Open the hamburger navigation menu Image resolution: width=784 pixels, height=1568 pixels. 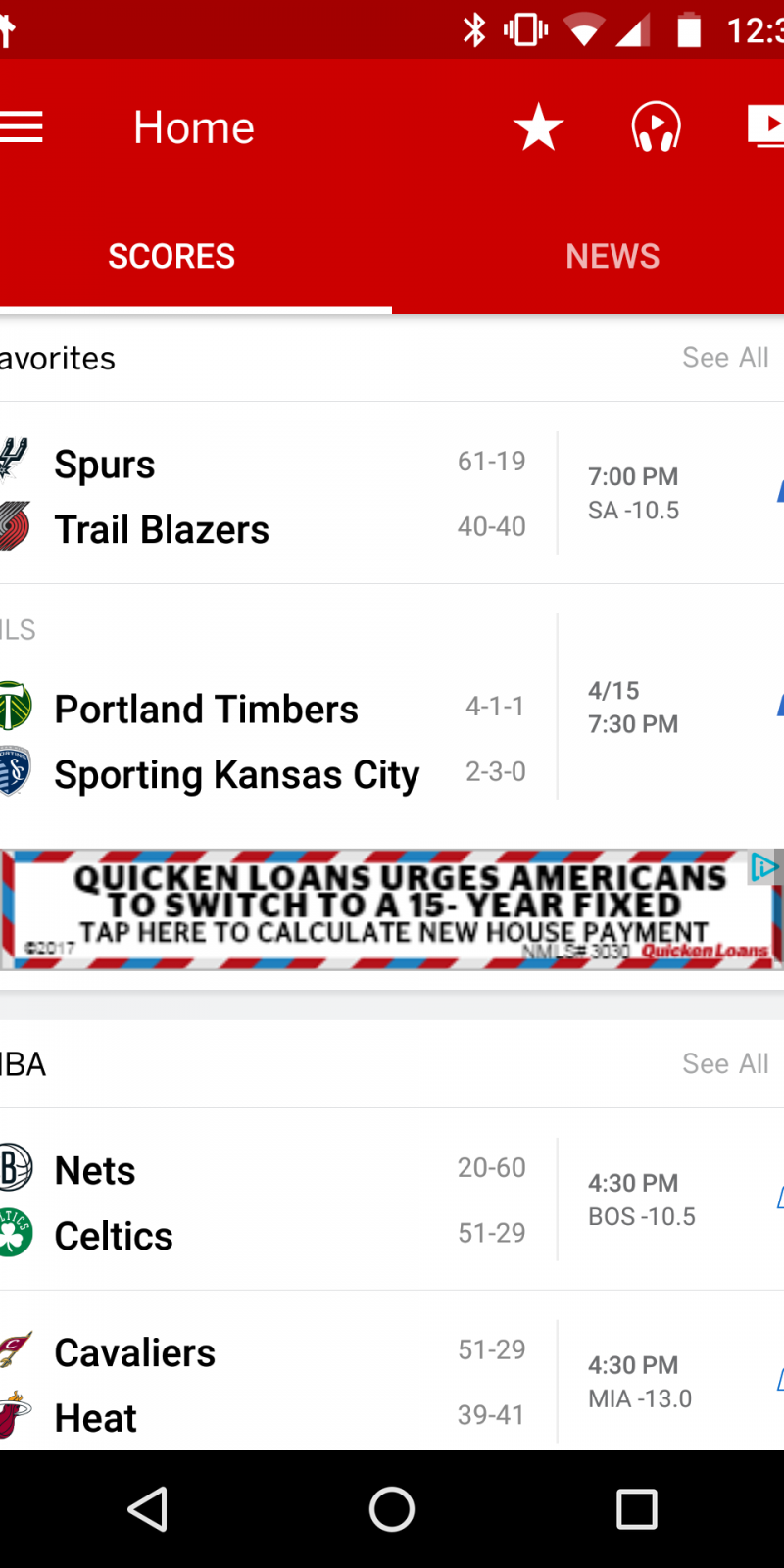[22, 127]
